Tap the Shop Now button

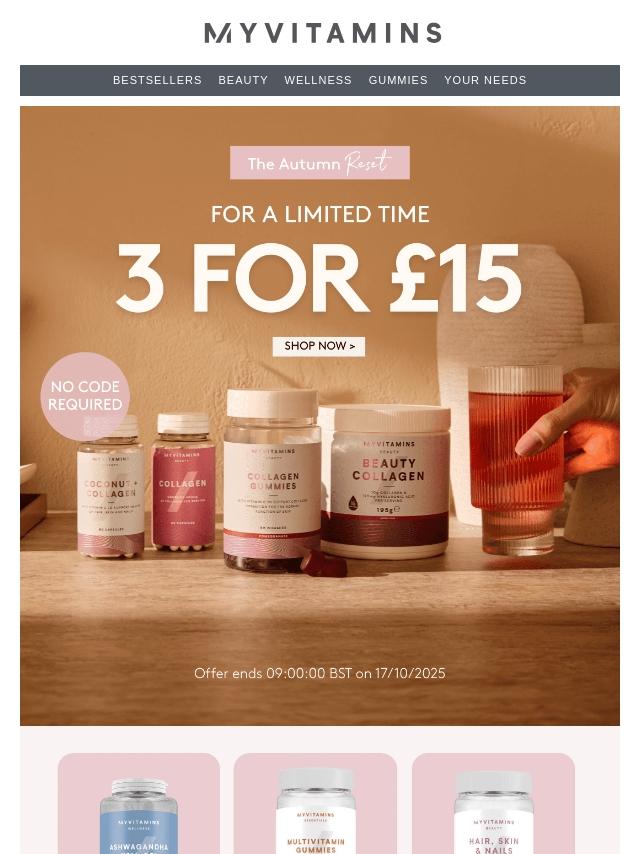[x=319, y=346]
